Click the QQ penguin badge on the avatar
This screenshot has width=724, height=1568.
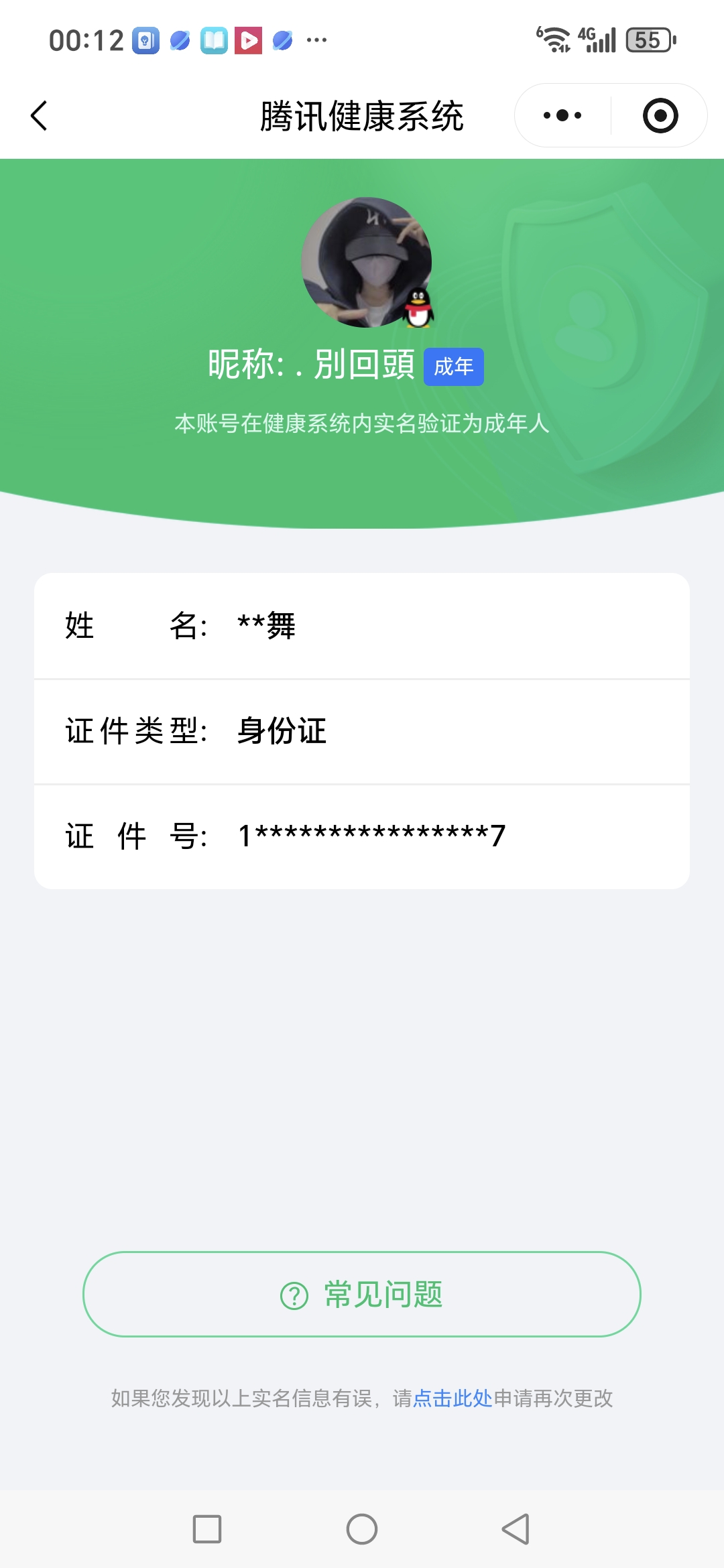pyautogui.click(x=416, y=309)
